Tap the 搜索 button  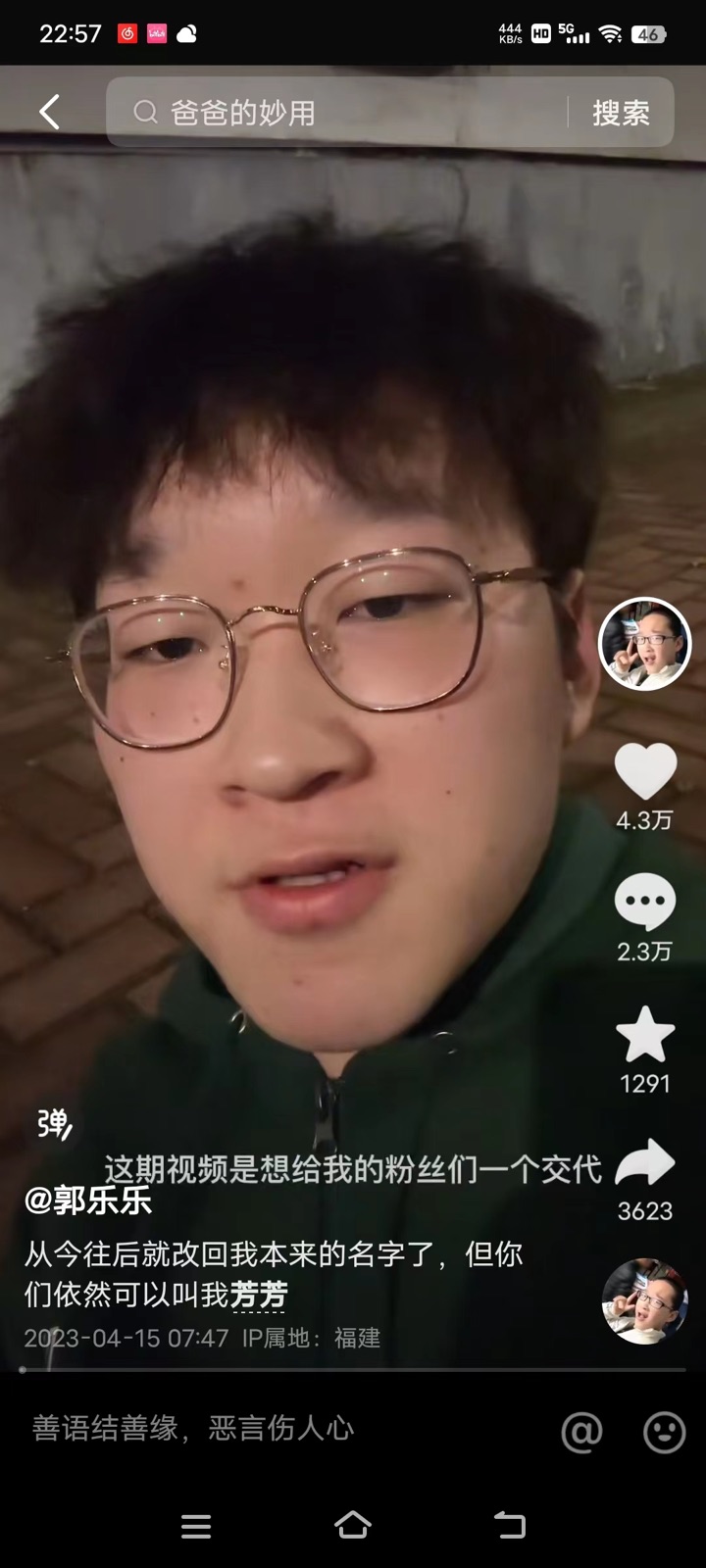621,113
